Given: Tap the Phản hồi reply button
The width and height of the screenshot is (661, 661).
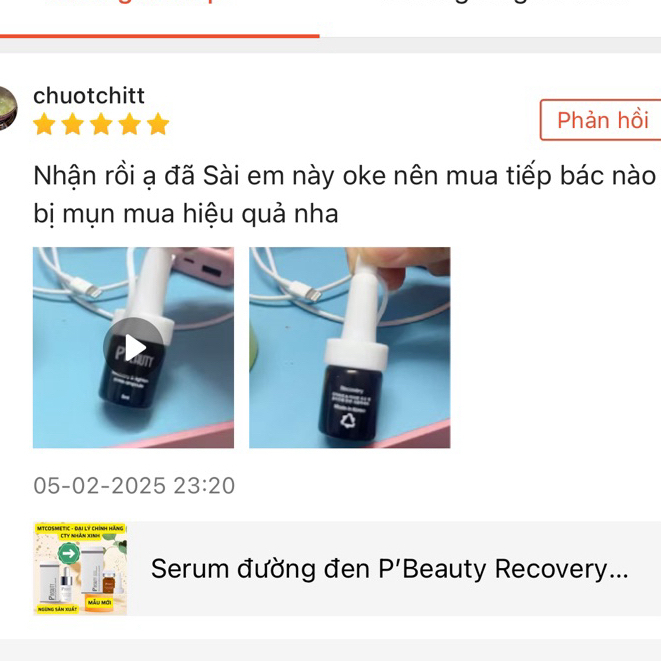Looking at the screenshot, I should [x=602, y=120].
